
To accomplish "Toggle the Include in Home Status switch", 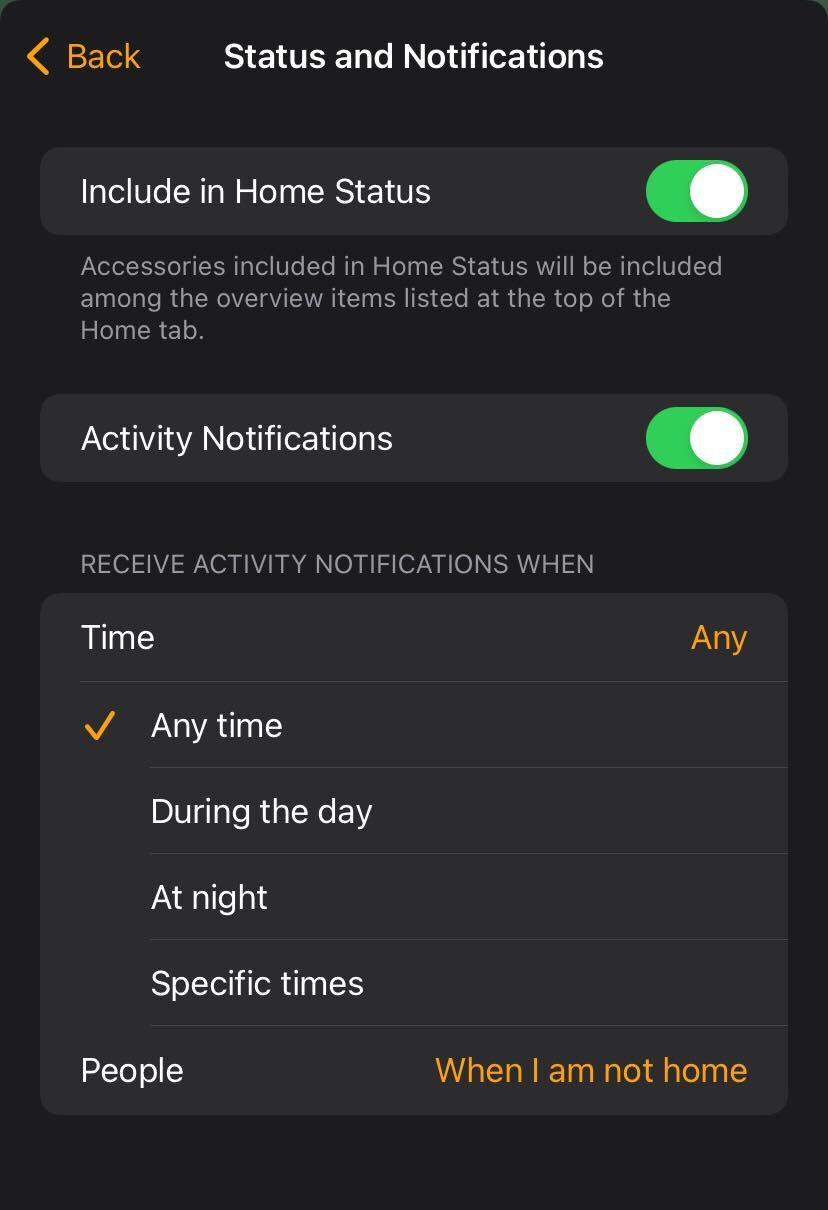I will pos(696,191).
